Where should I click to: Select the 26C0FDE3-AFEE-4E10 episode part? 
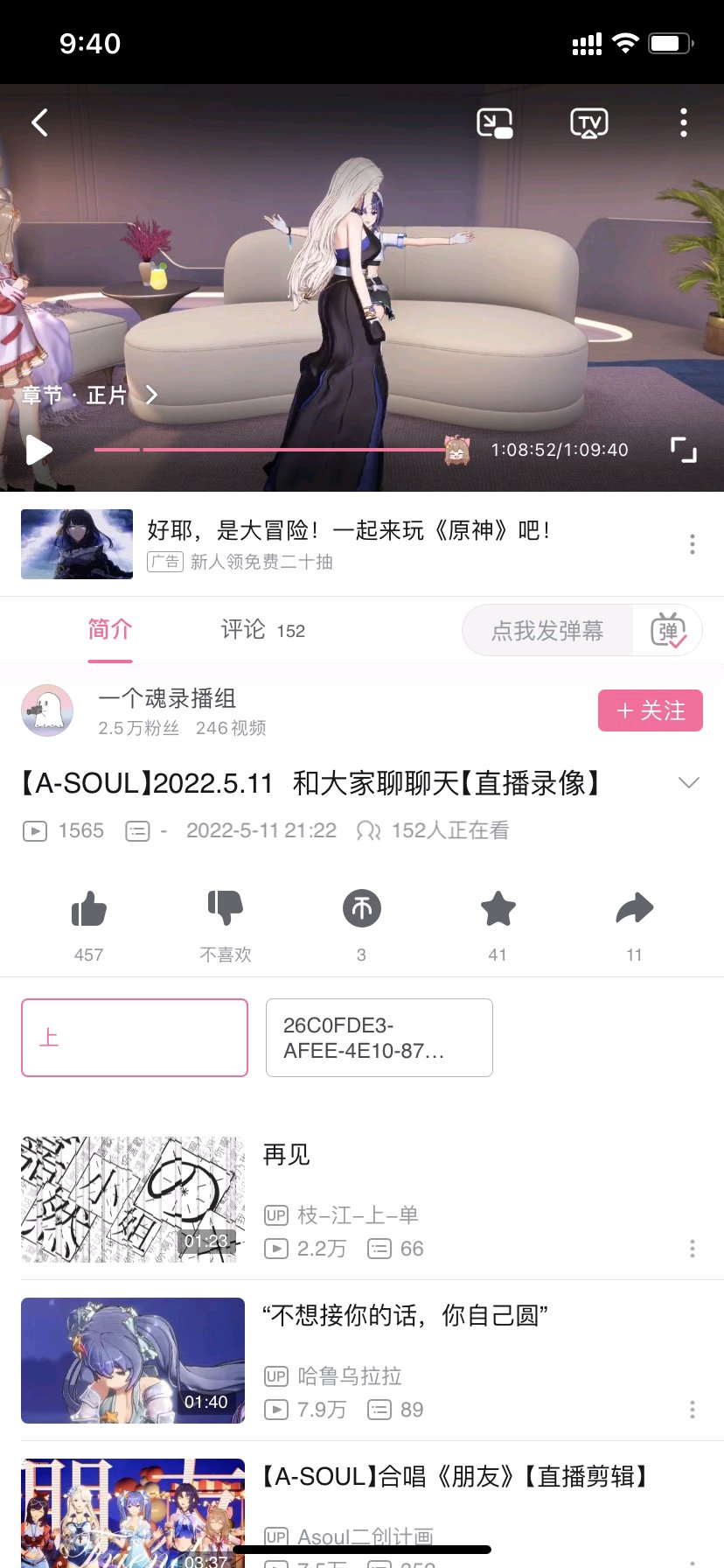pyautogui.click(x=379, y=1038)
